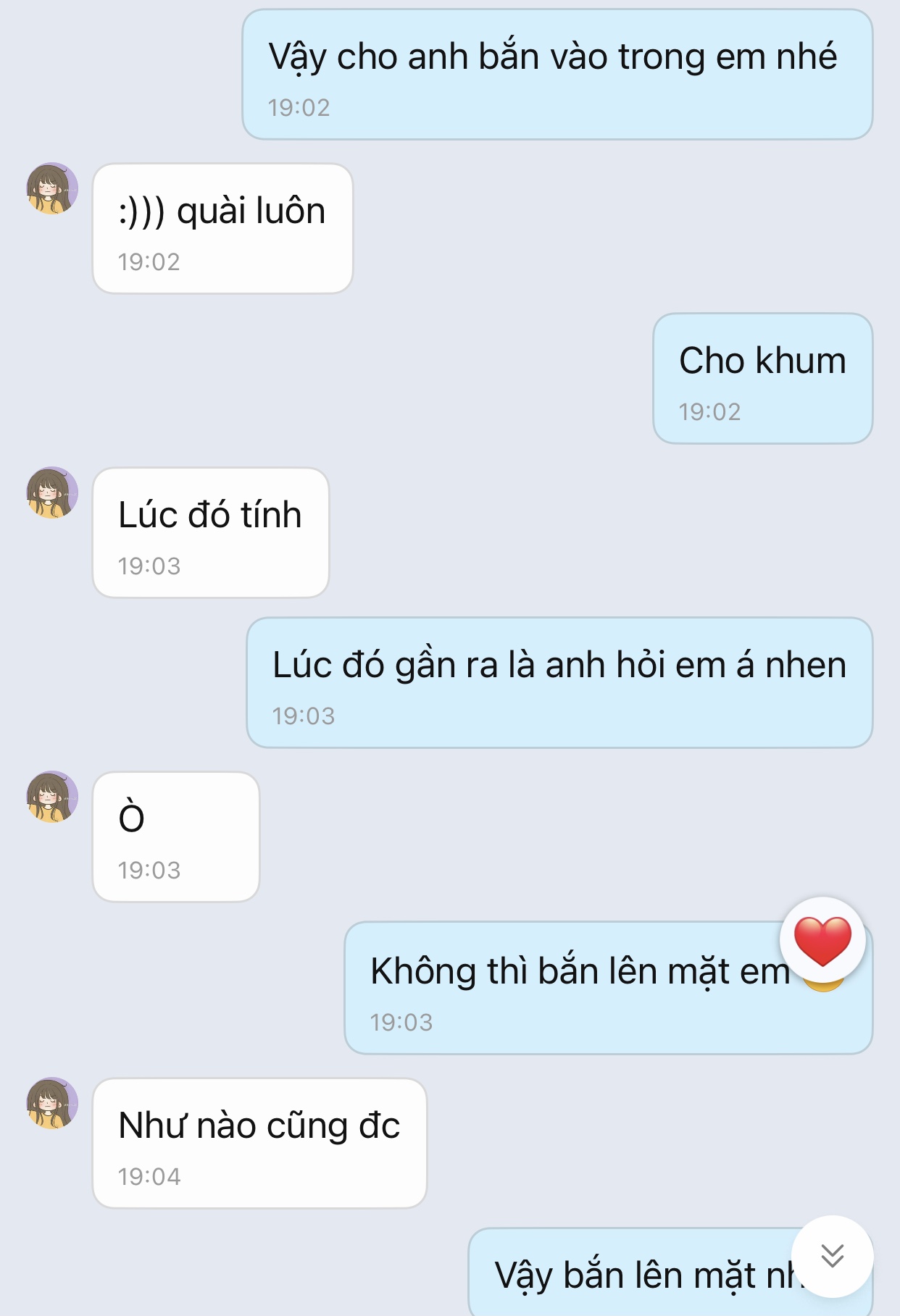Open the sender's avatar beside "quài luôn"
The height and width of the screenshot is (1316, 900).
click(x=52, y=188)
